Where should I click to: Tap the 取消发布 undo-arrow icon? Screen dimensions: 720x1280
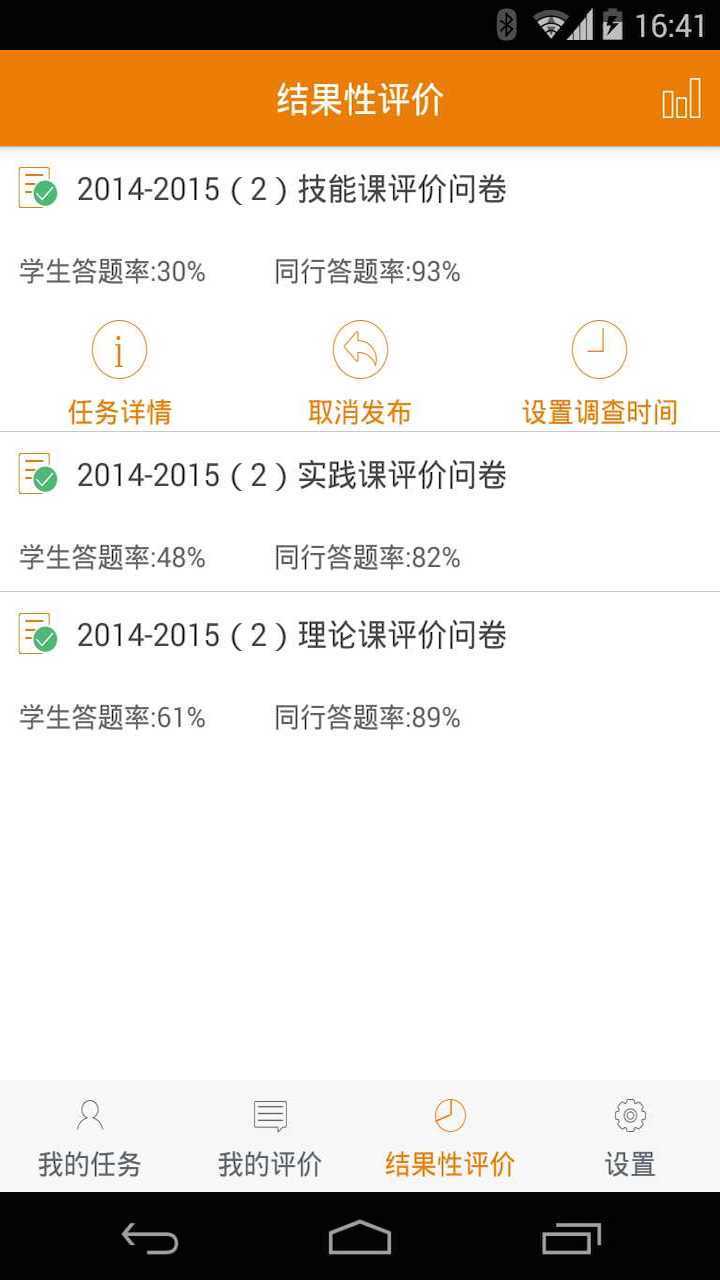point(360,349)
